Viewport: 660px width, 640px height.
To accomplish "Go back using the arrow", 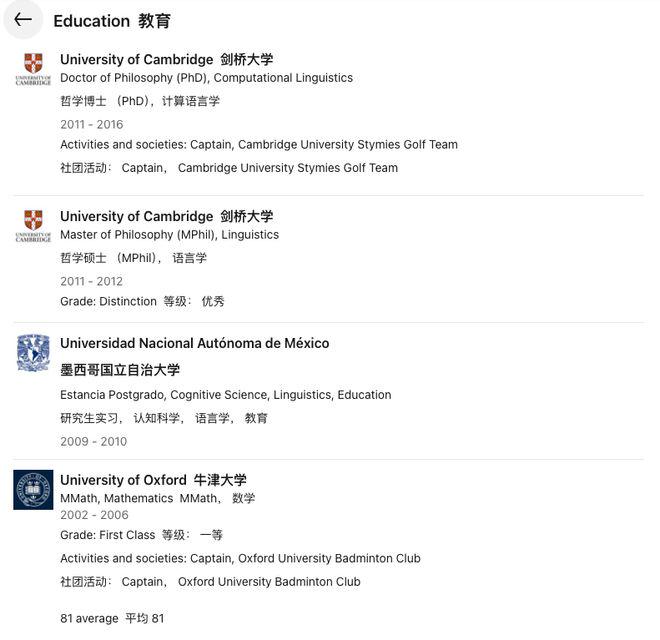I will 23,20.
